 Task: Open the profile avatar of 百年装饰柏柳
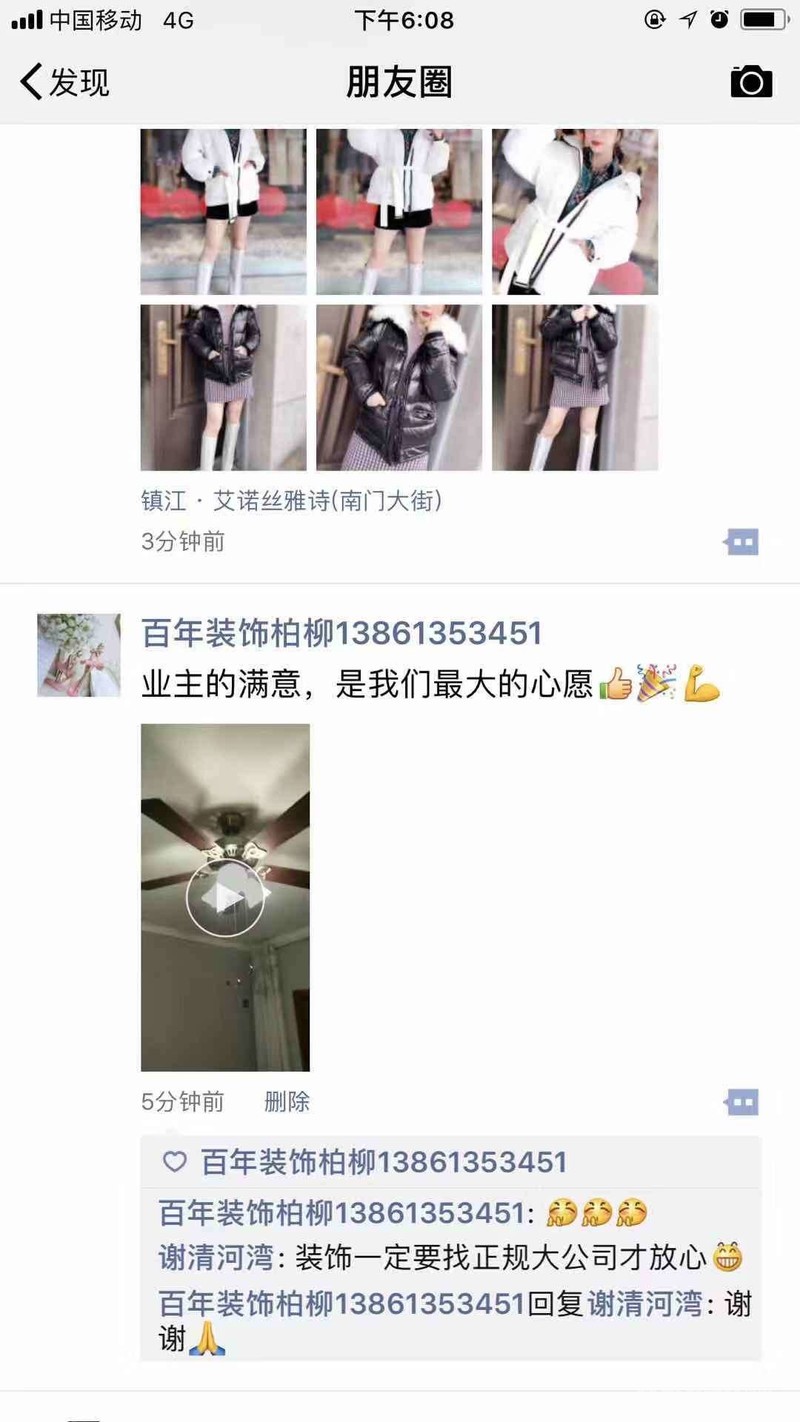point(79,655)
